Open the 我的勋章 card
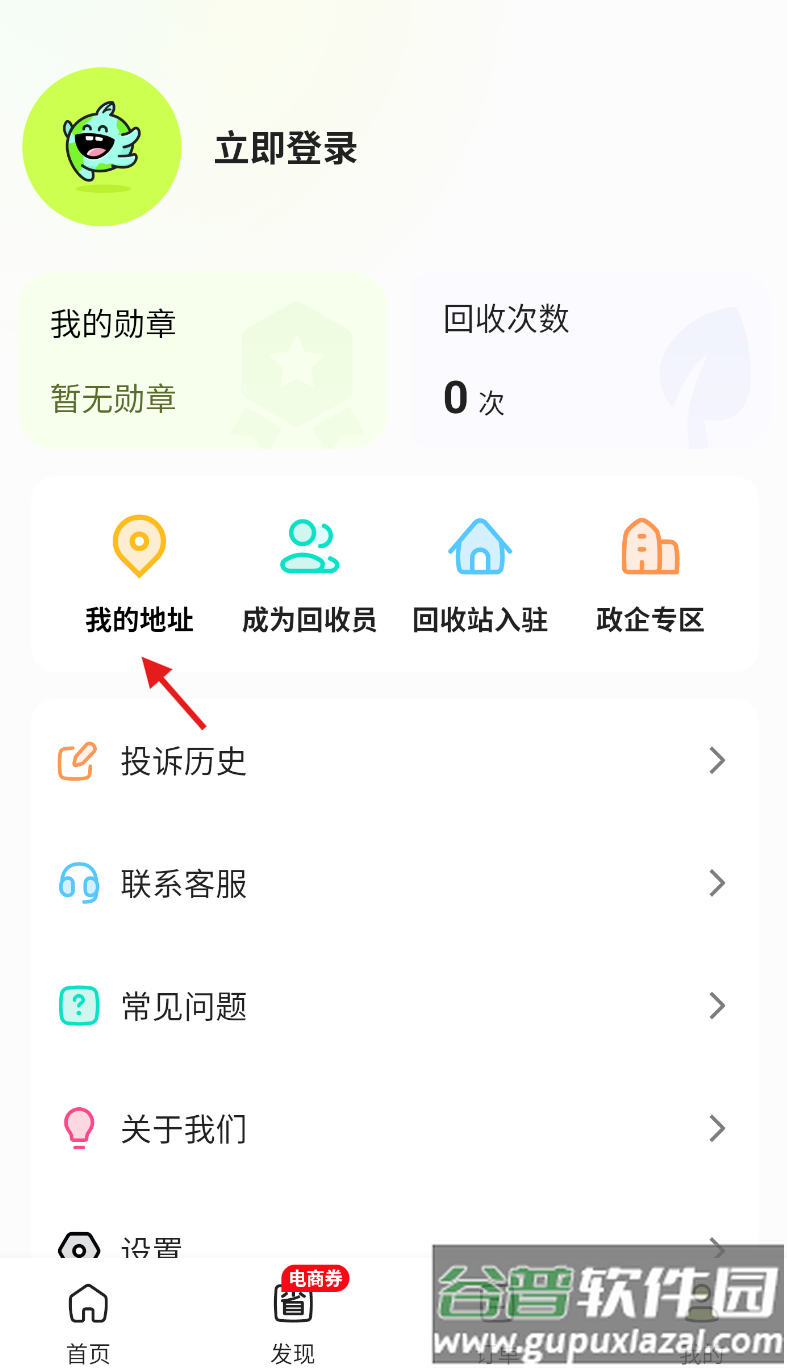This screenshot has width=787, height=1369. coord(203,361)
